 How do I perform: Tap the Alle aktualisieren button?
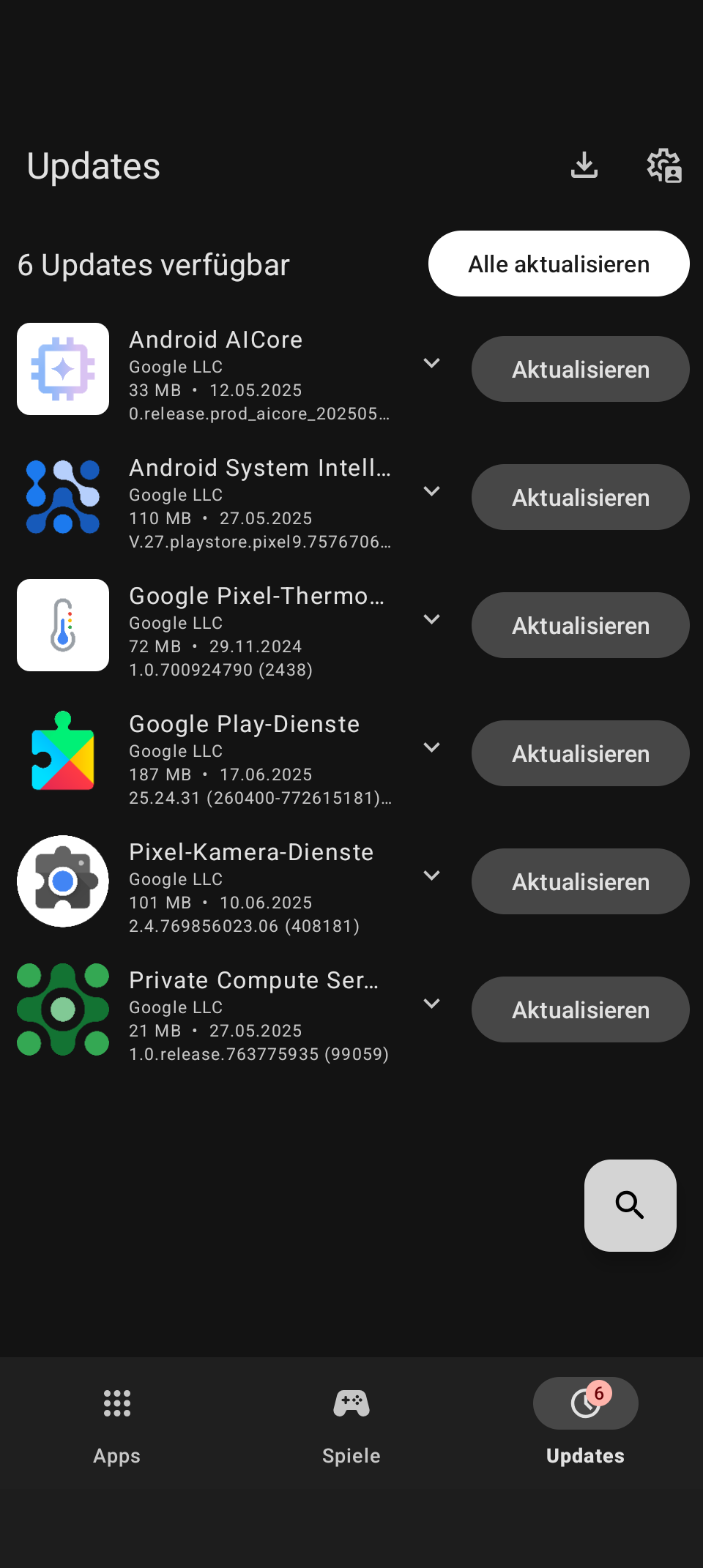pos(558,264)
